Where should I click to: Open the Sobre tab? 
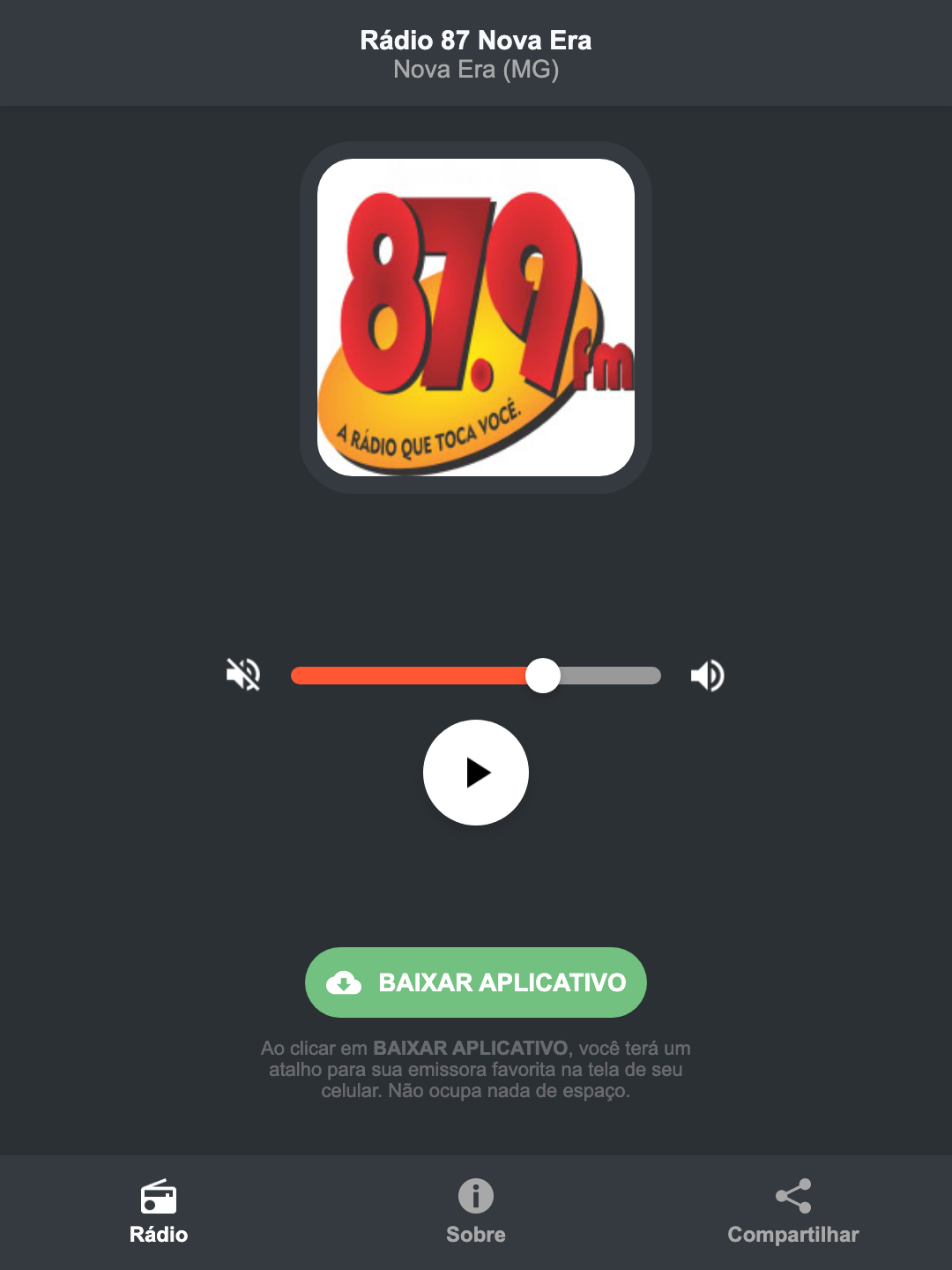point(475,1234)
